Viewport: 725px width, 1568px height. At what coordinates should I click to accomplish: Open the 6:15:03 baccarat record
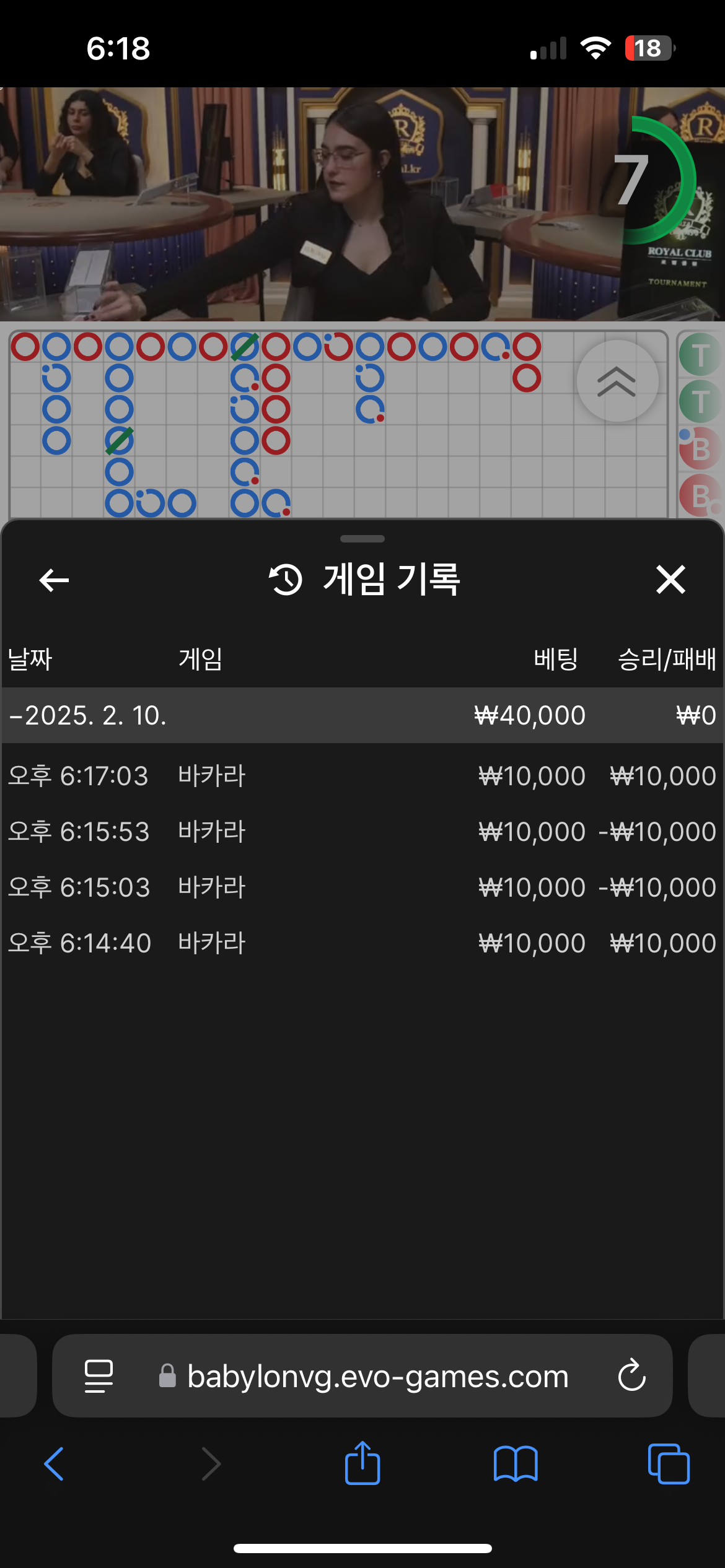[x=362, y=887]
